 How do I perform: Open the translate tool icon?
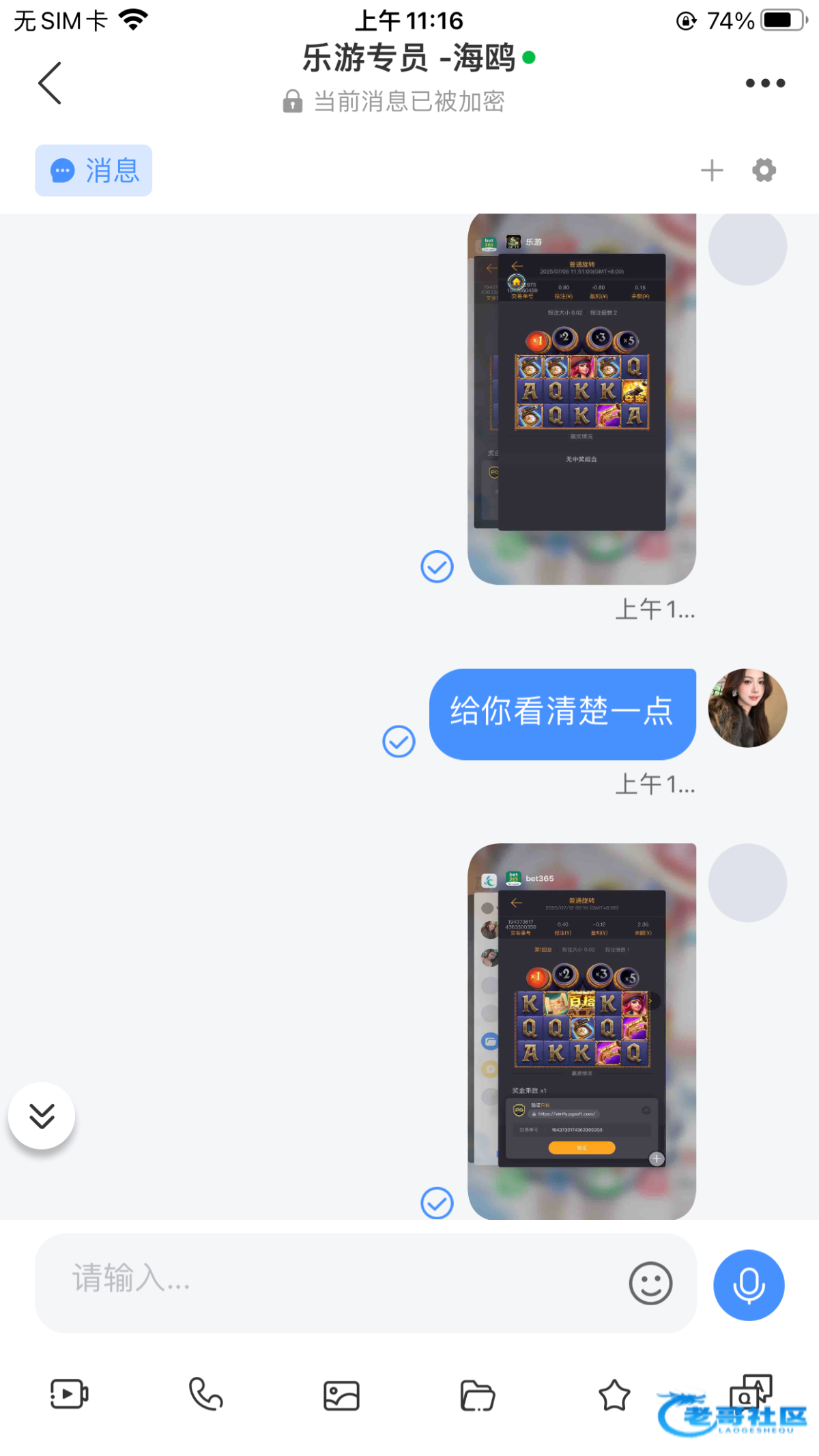[750, 1393]
